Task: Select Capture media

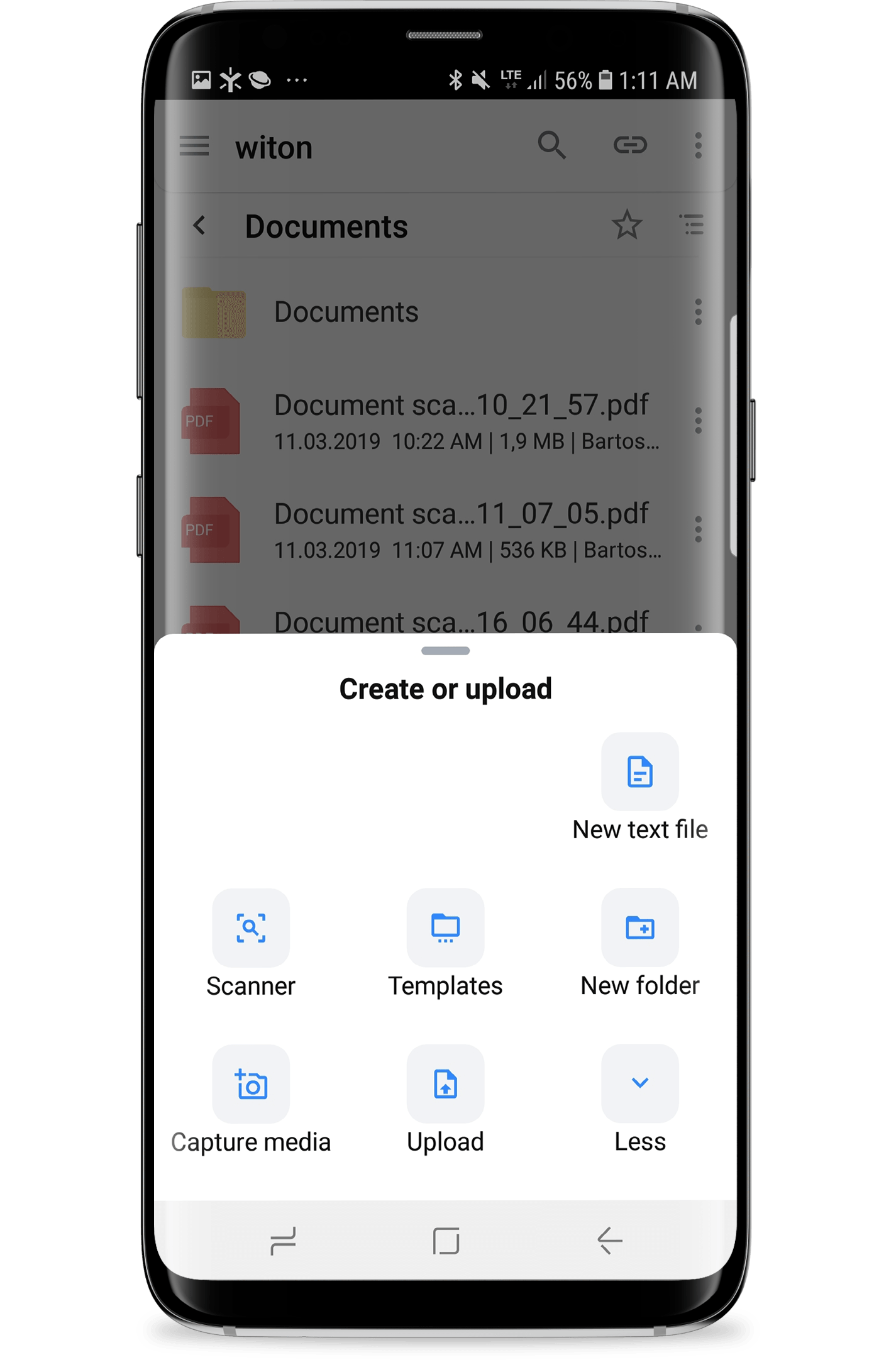Action: (251, 1084)
